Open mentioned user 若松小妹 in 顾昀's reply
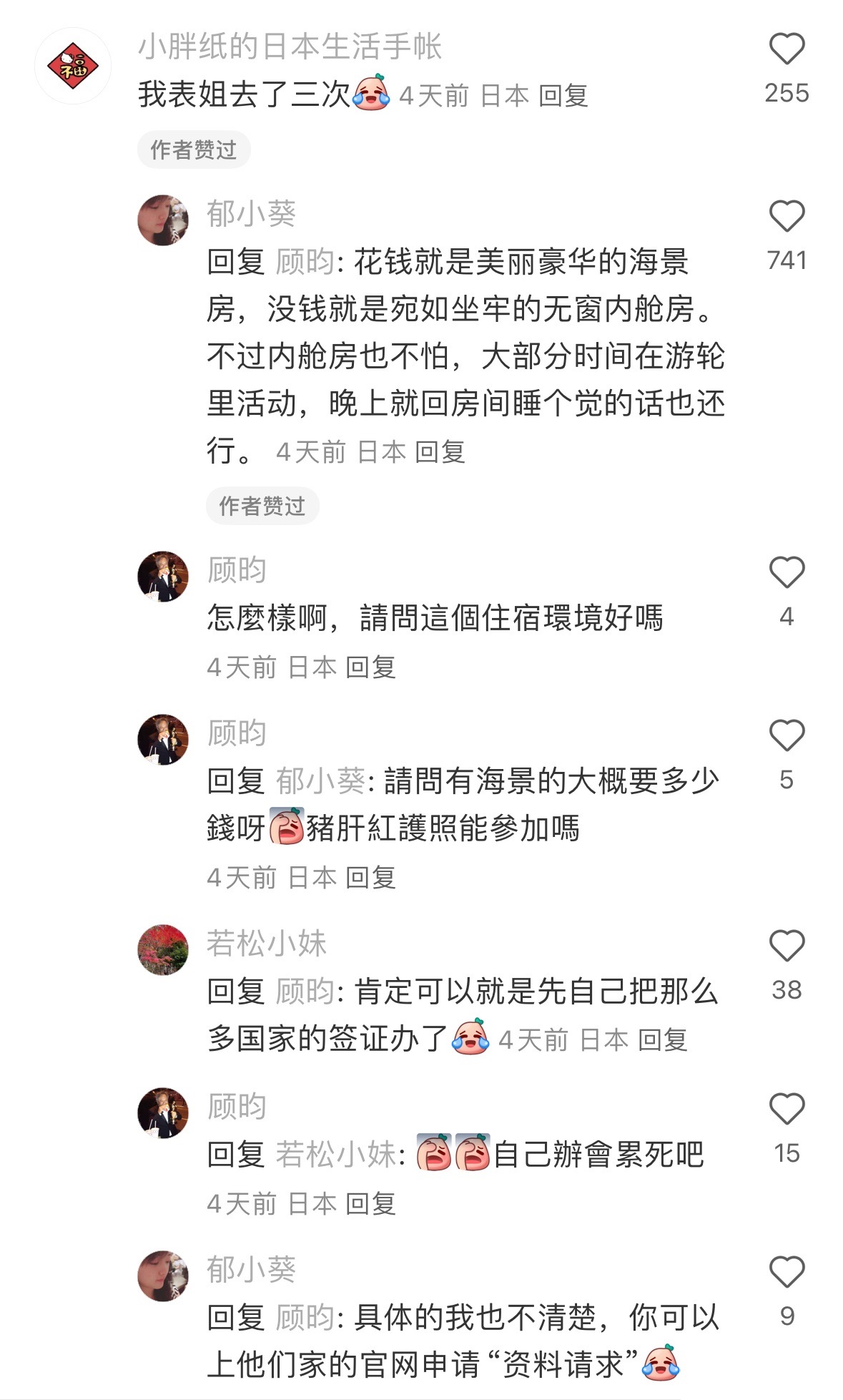Viewport: 843px width, 1400px height. (x=335, y=1155)
